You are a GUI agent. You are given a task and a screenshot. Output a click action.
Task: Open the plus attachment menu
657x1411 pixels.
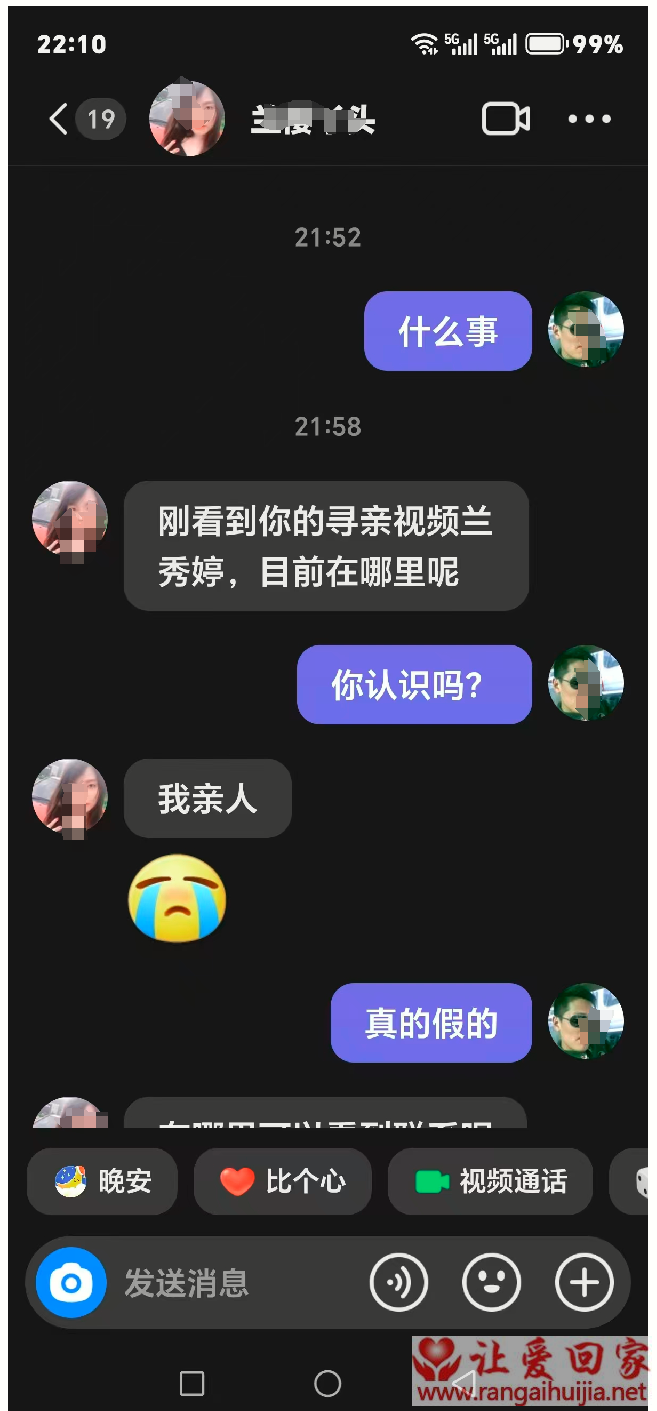pos(584,1283)
